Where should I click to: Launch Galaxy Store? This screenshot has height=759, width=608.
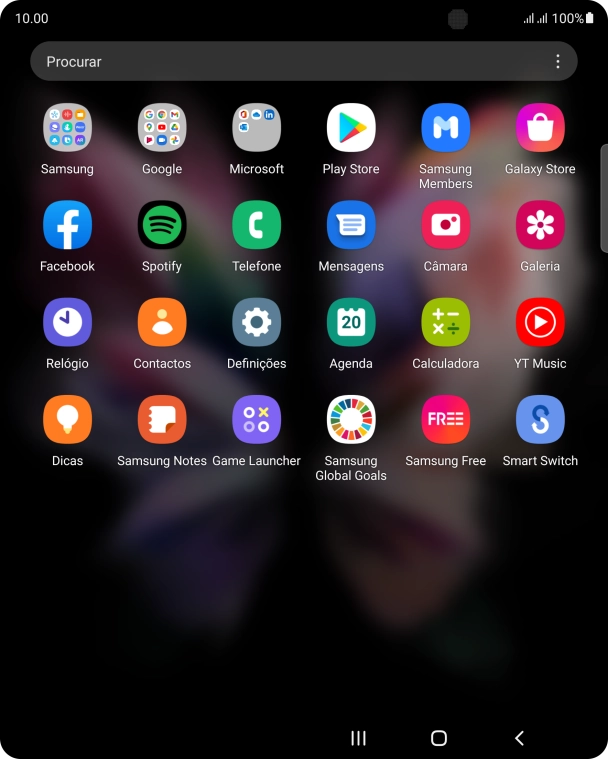pos(540,128)
